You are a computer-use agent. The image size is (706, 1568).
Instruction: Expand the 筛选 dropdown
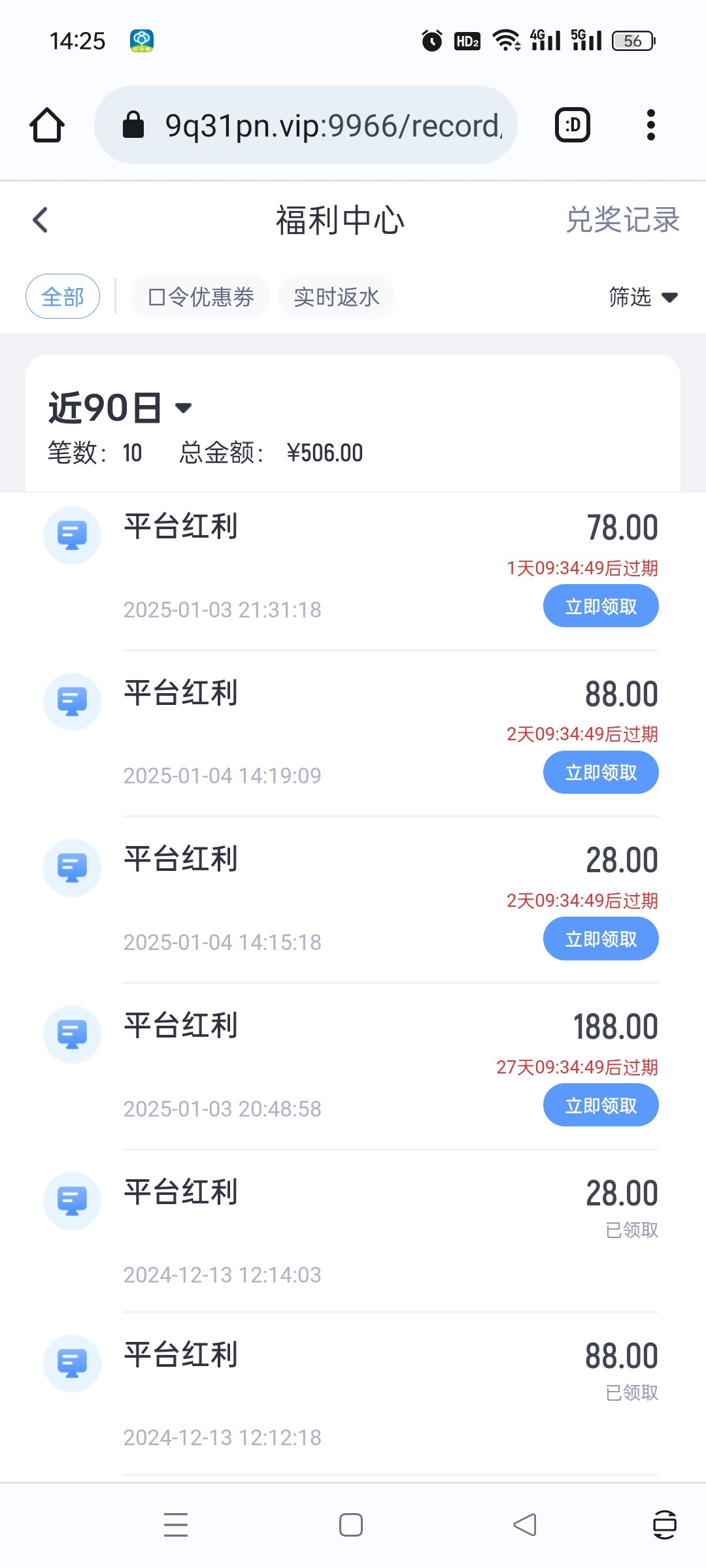643,297
